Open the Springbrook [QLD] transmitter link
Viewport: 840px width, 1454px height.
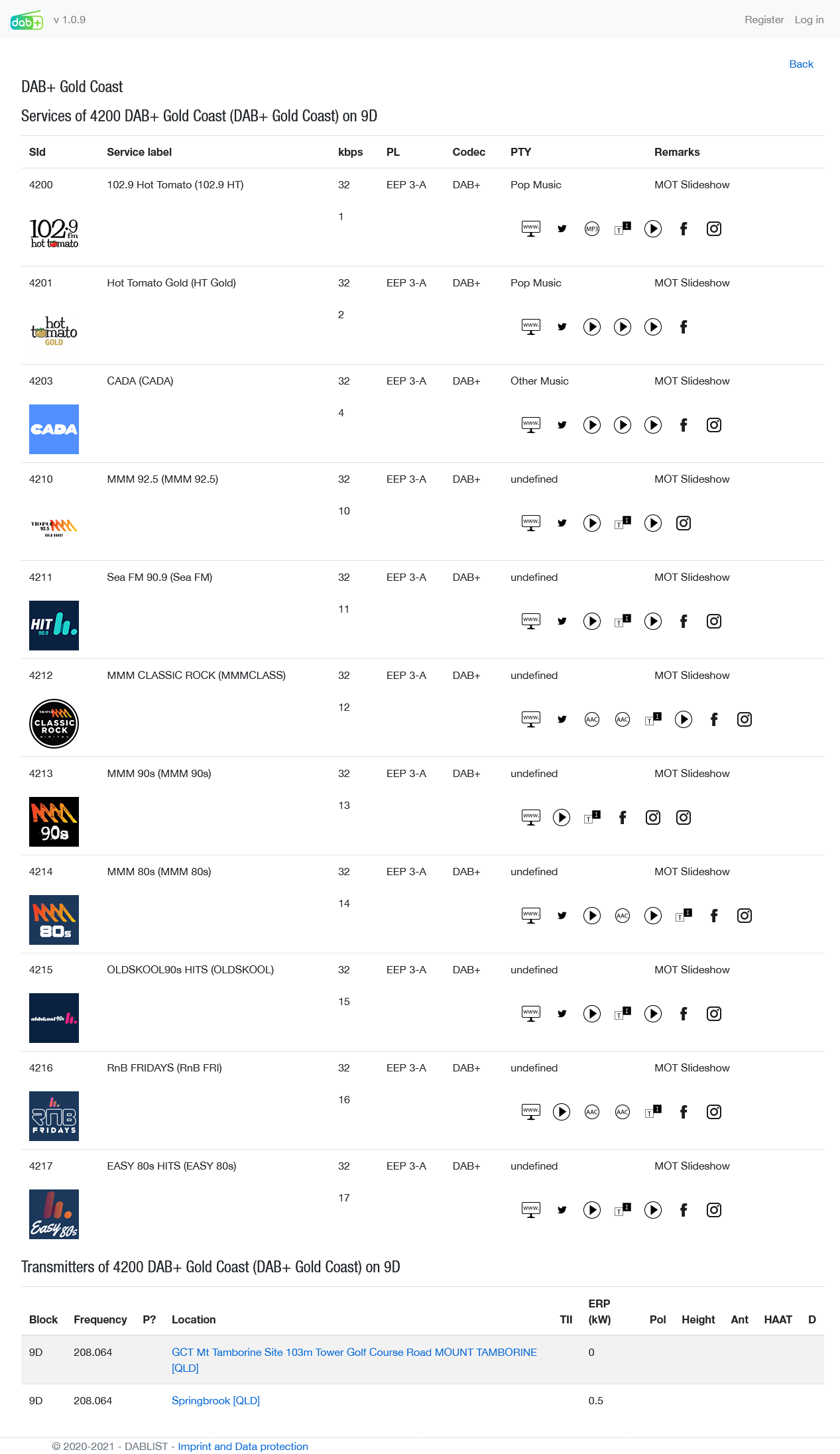tap(215, 1401)
